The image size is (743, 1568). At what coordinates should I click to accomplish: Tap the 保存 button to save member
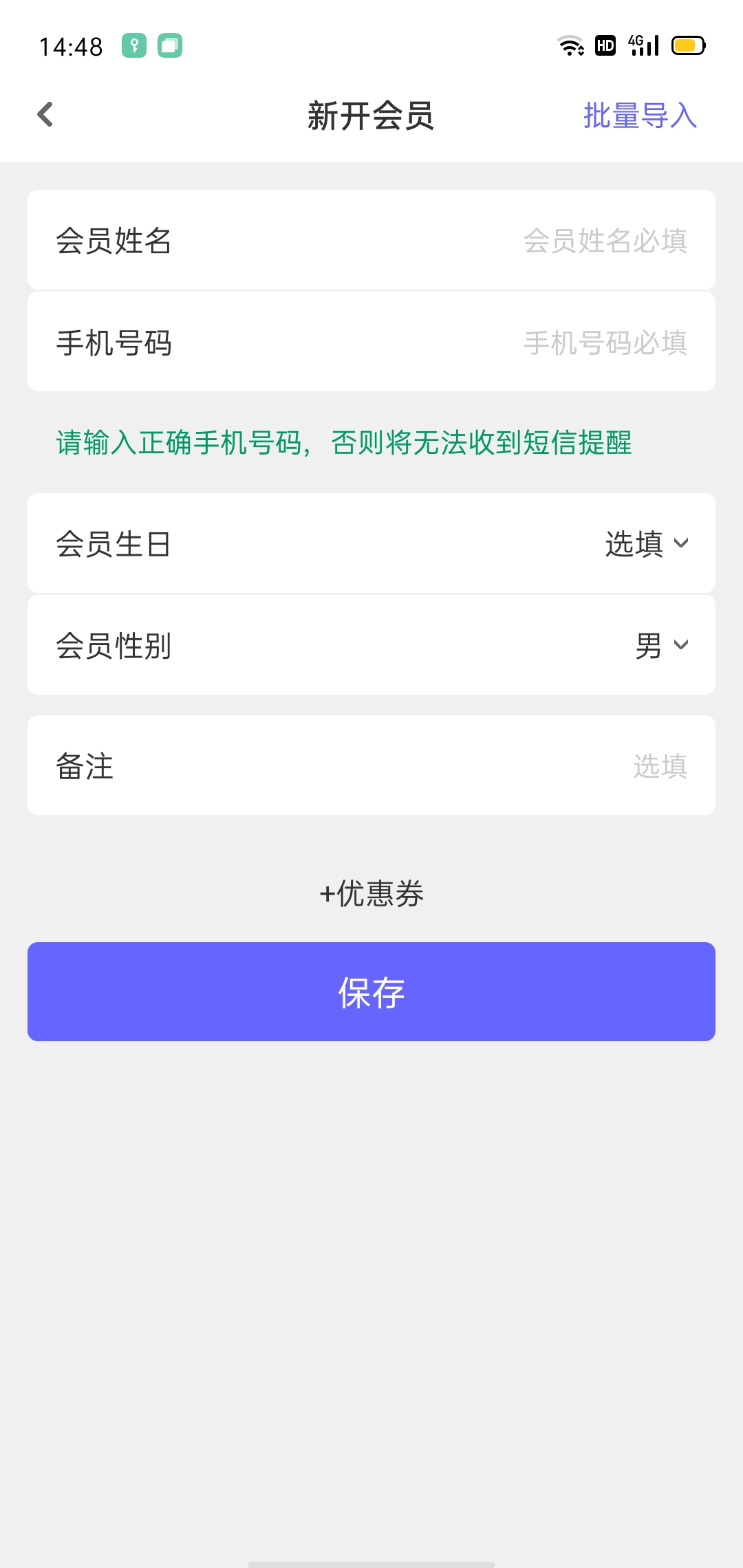tap(371, 992)
